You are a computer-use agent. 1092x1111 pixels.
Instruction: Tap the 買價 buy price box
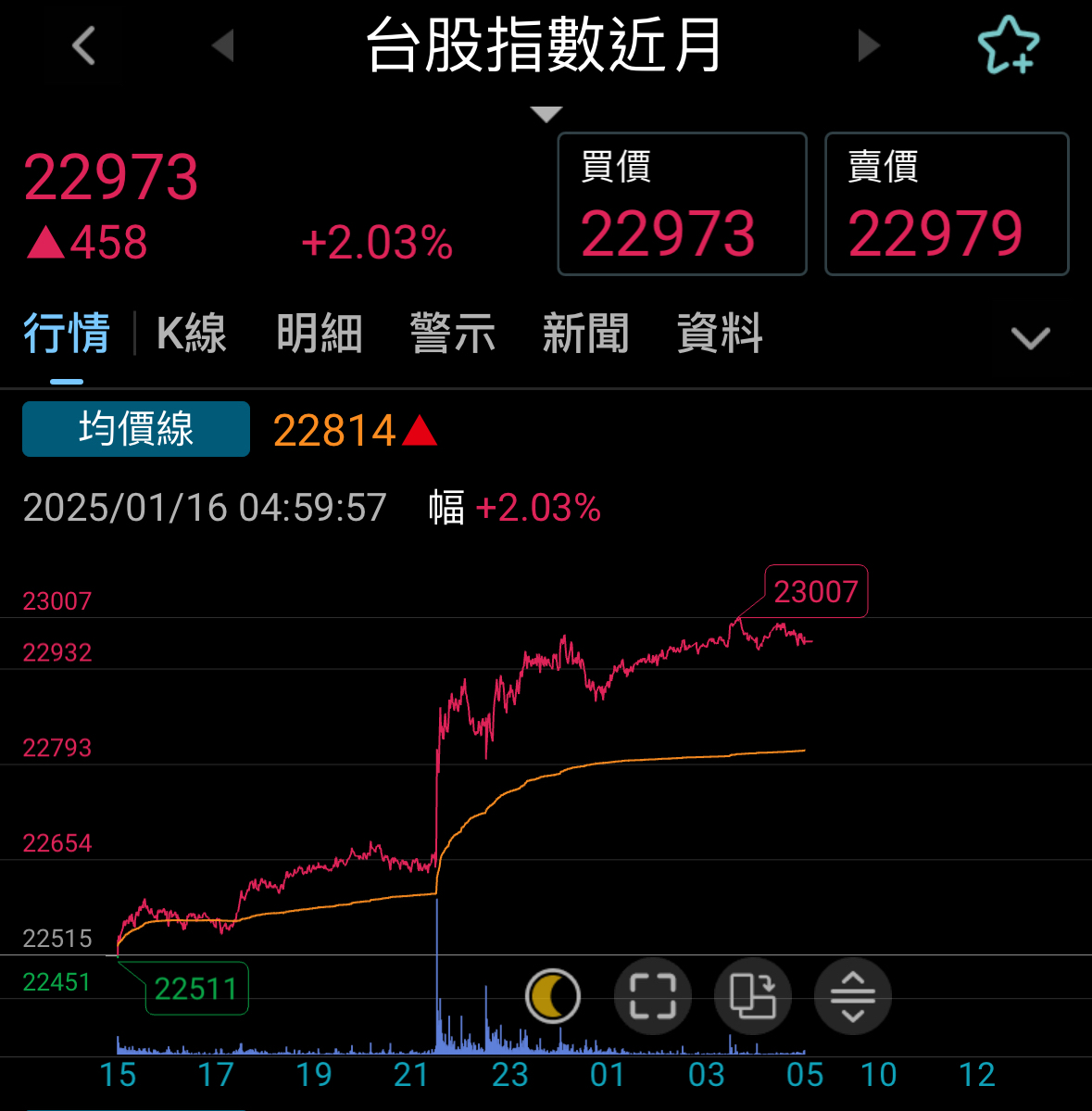pos(681,204)
